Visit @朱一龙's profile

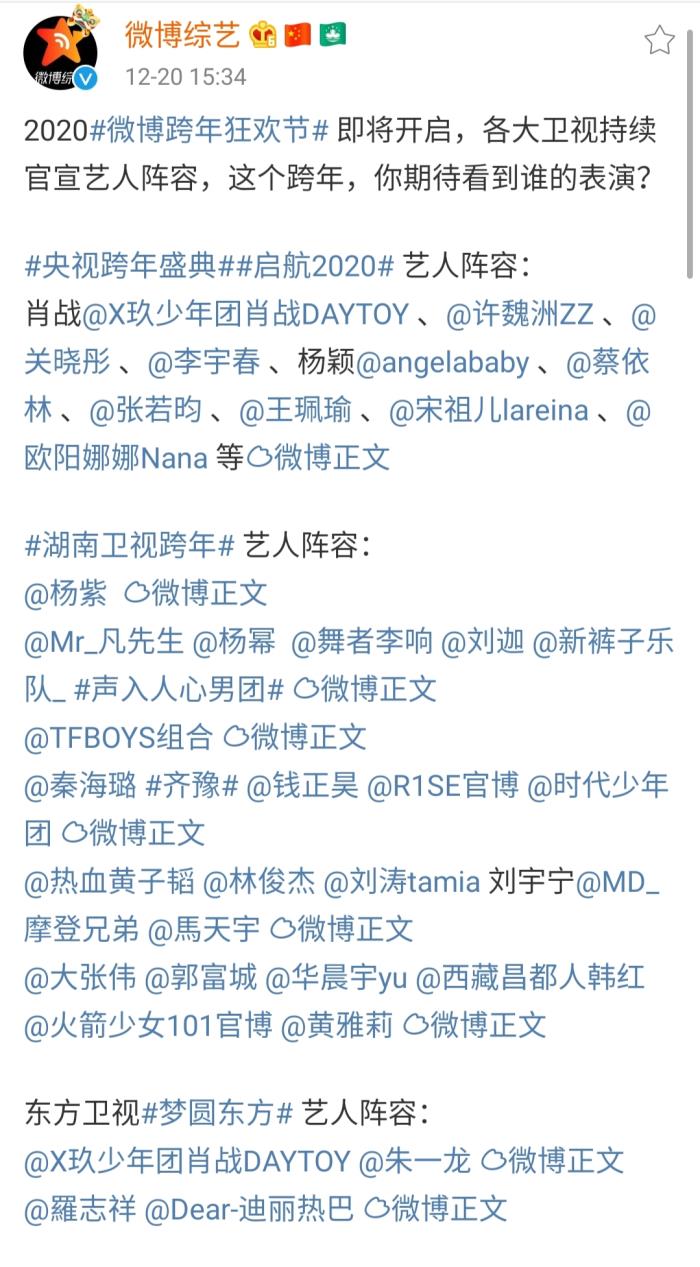point(414,1161)
